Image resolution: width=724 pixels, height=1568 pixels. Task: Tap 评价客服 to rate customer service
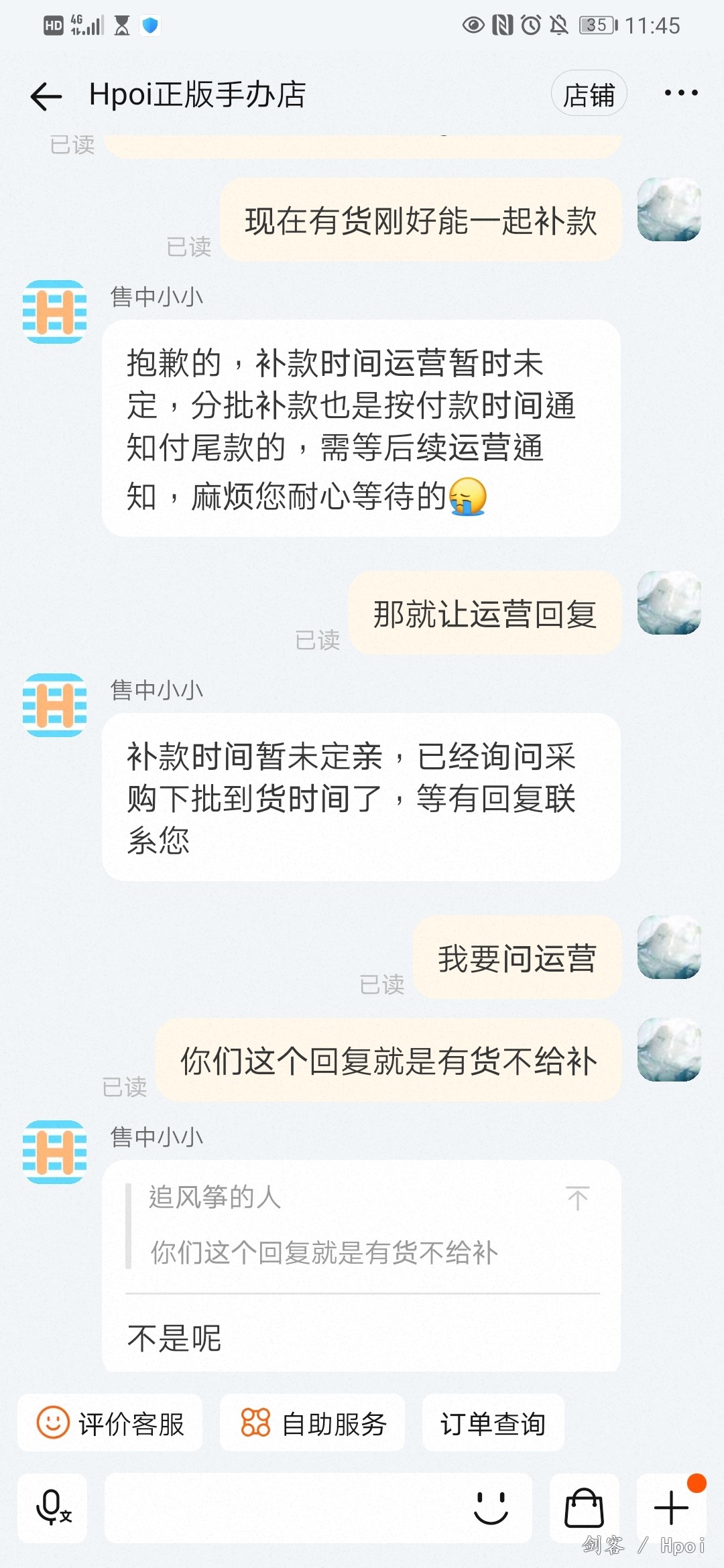click(x=111, y=1423)
